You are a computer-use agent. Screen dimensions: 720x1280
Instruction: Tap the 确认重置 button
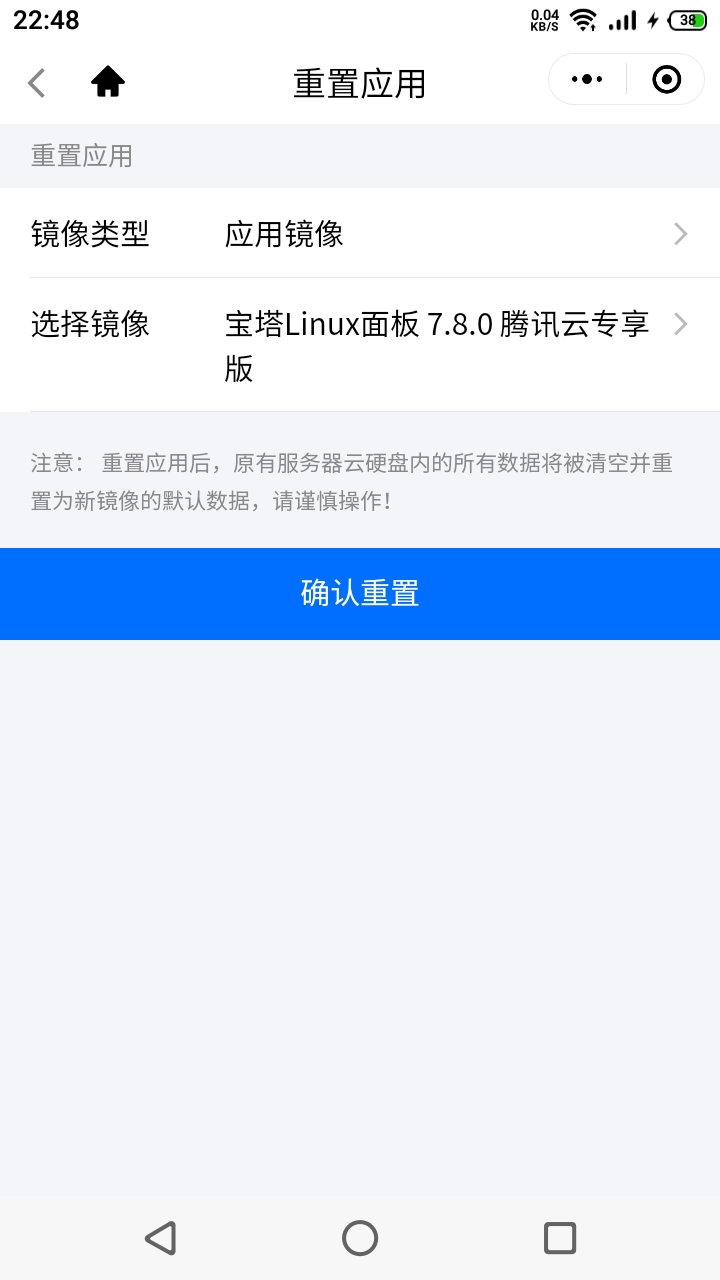click(360, 593)
